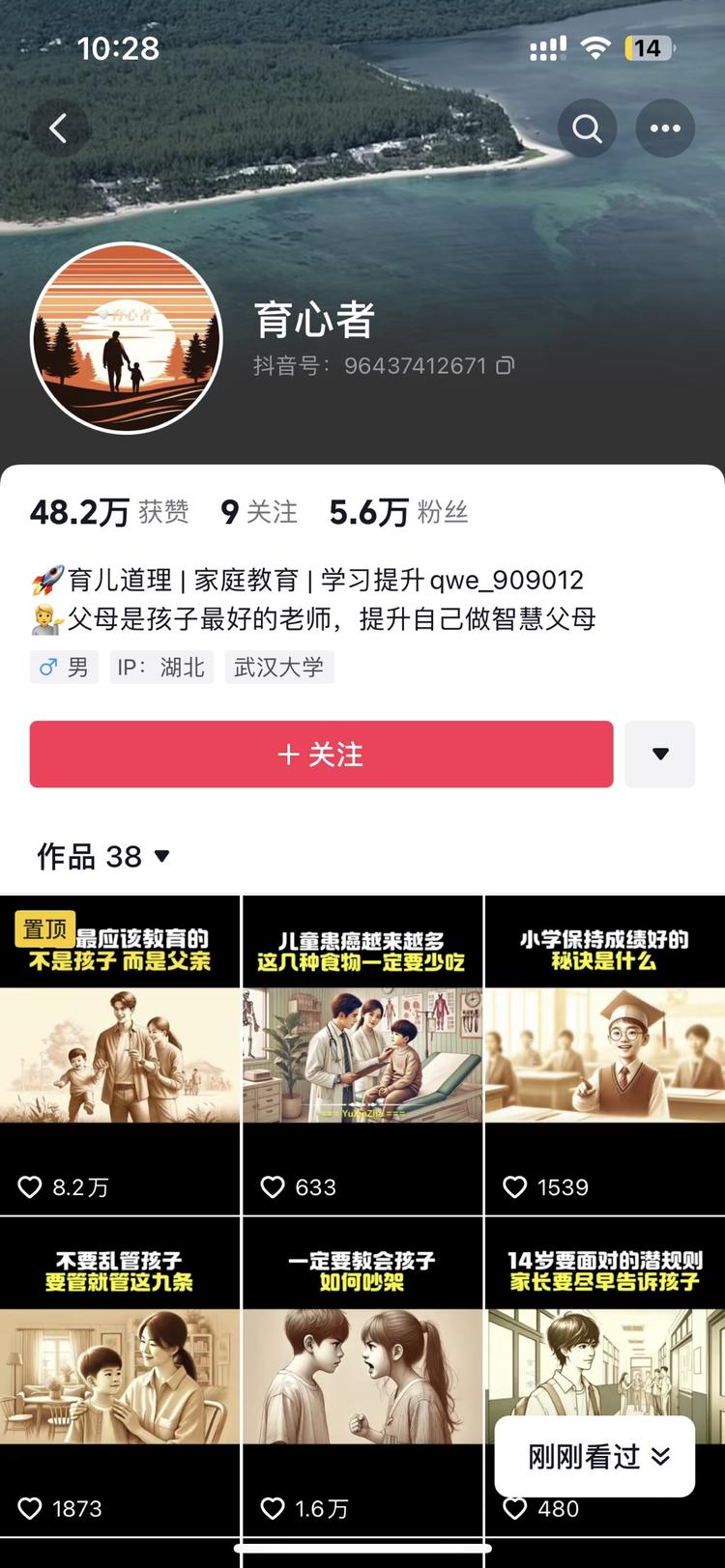Open the 粉丝 followers count

point(396,512)
